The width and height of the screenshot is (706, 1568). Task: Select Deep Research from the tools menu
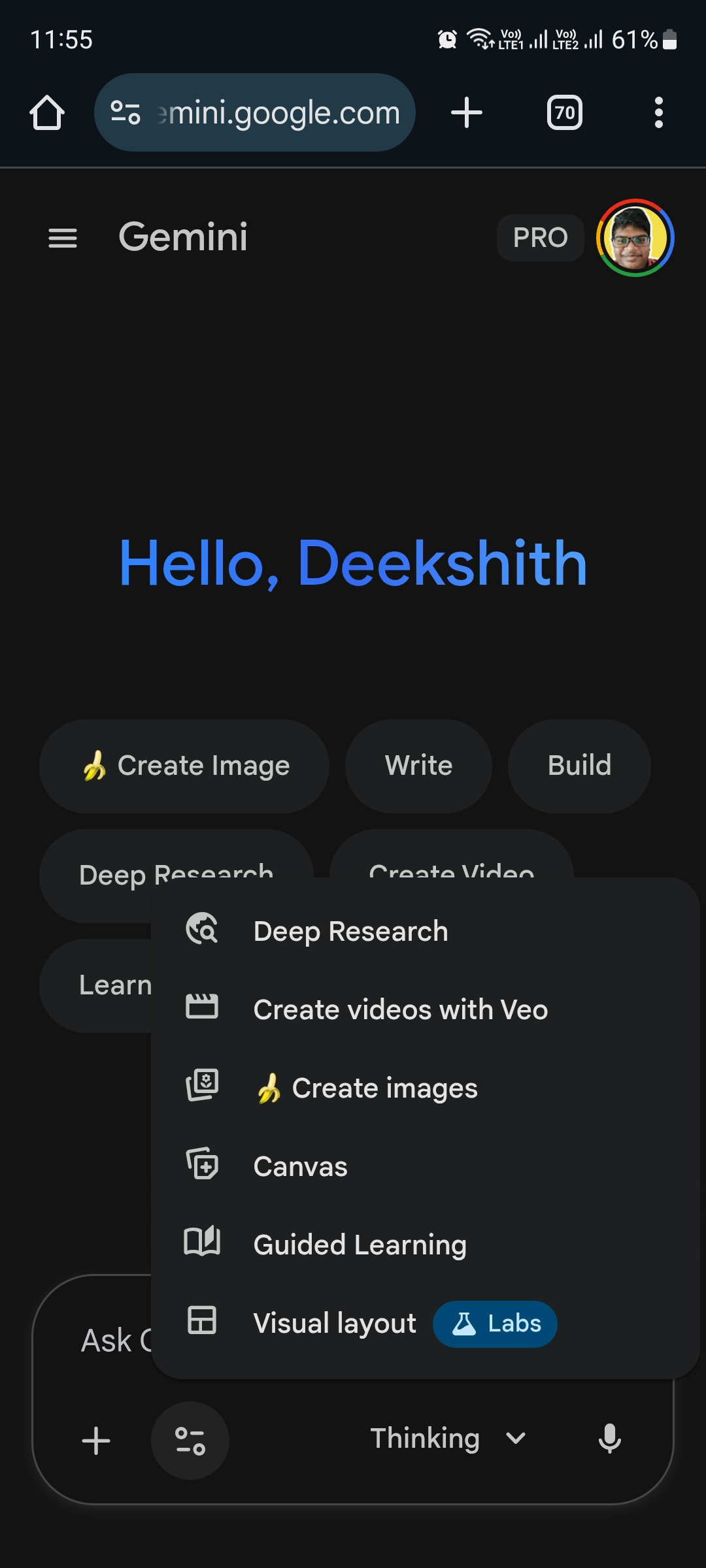pos(350,931)
